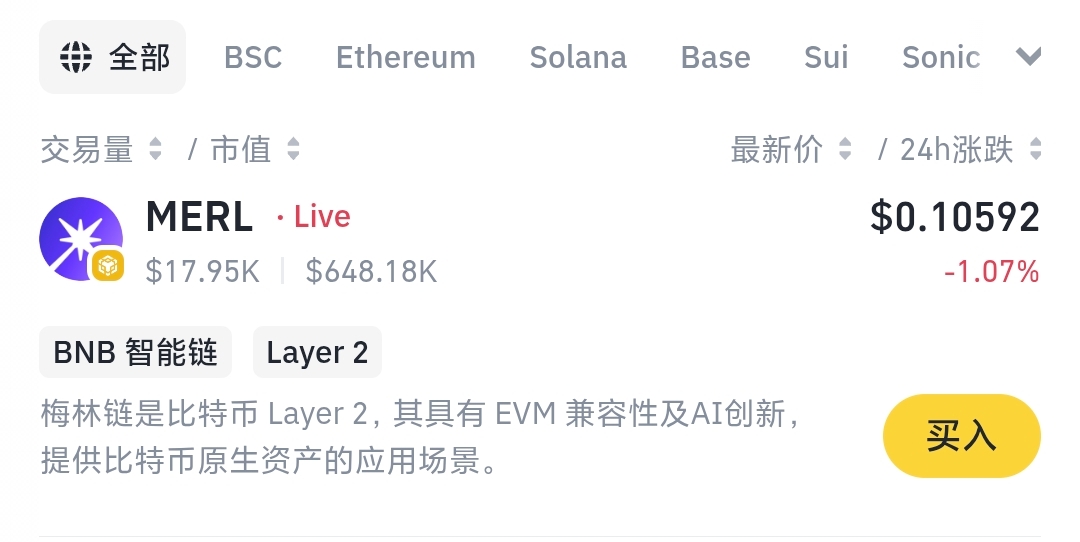
Task: Tap the Layer 2 tag
Action: coord(317,352)
